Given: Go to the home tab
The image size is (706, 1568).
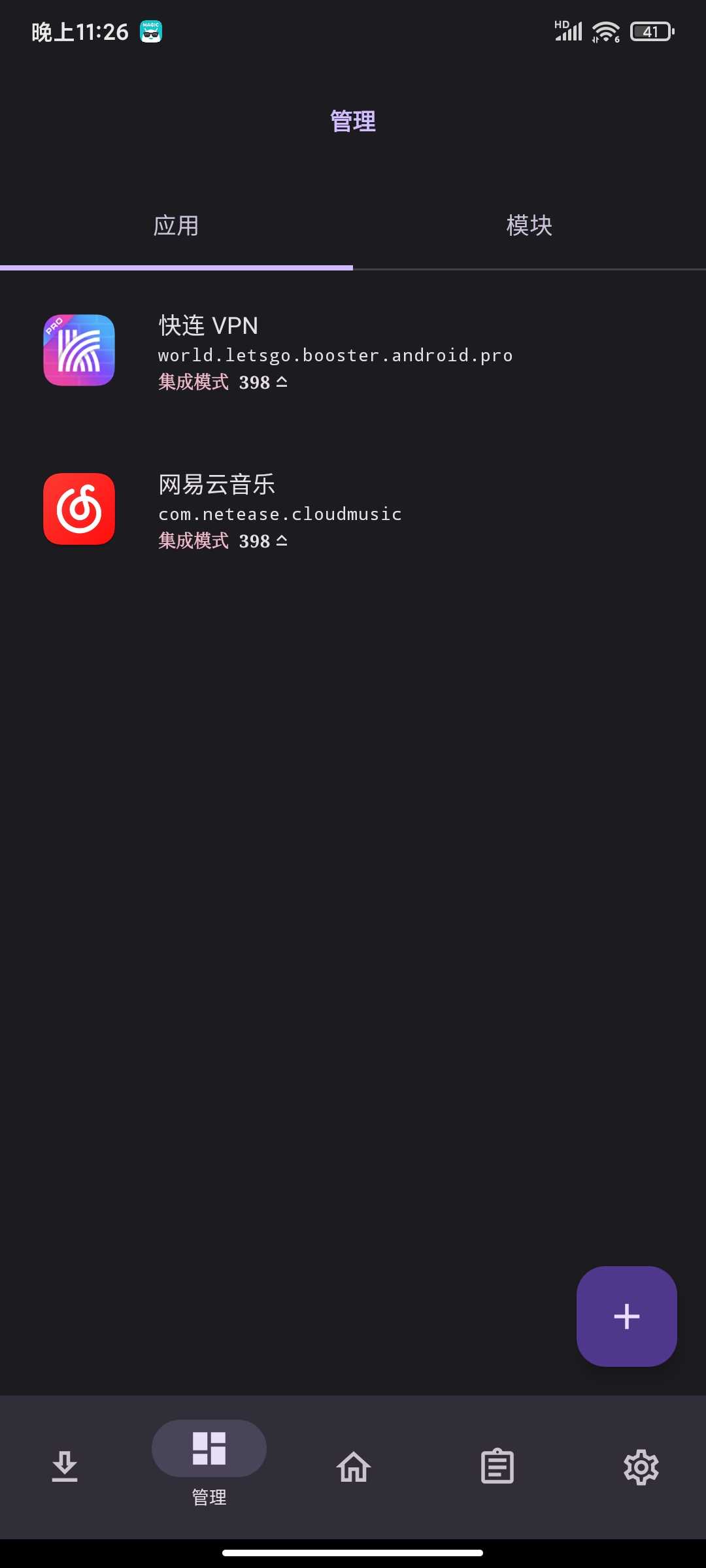Looking at the screenshot, I should 354,1466.
